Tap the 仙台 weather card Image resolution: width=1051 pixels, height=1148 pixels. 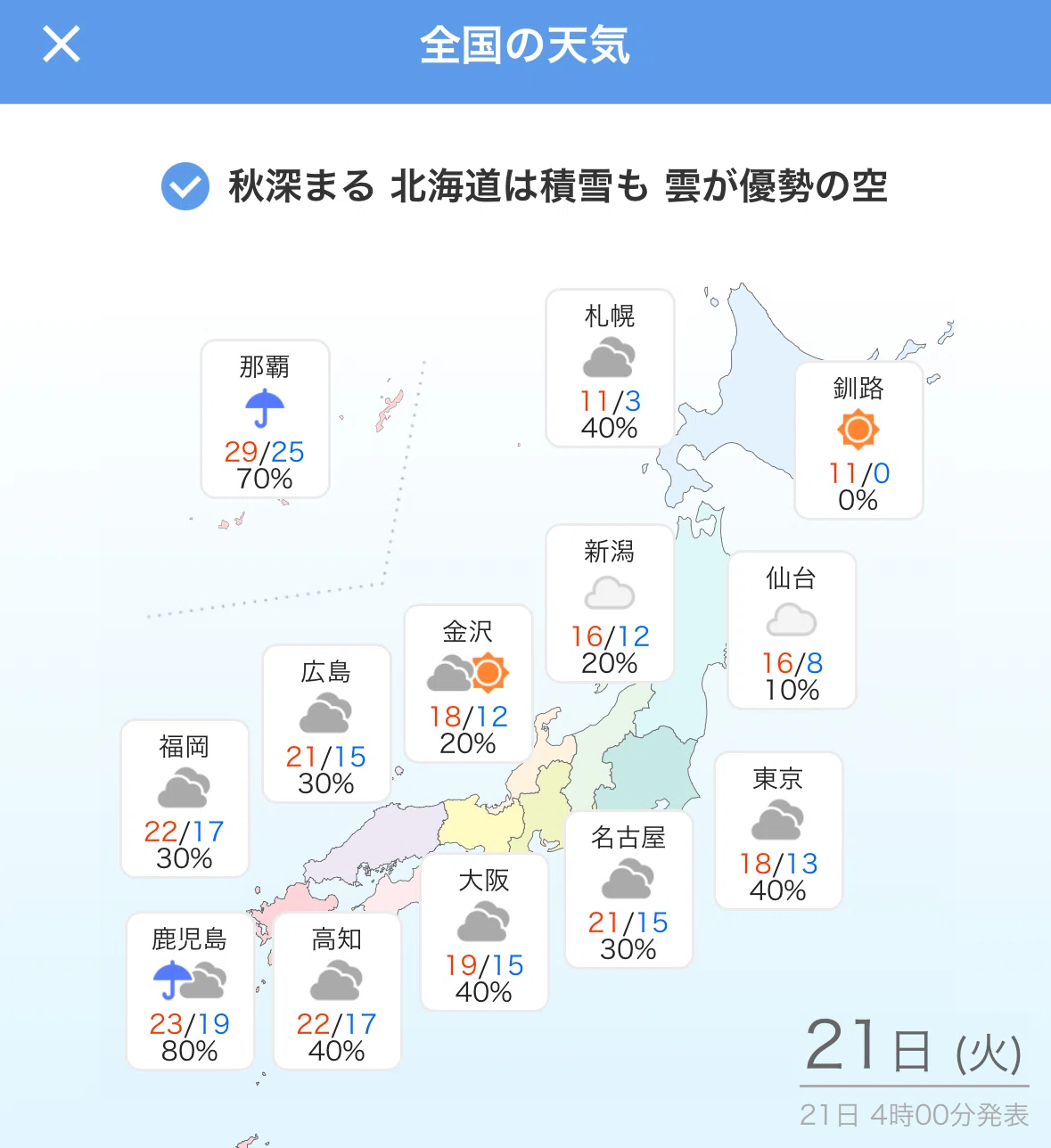coord(792,630)
